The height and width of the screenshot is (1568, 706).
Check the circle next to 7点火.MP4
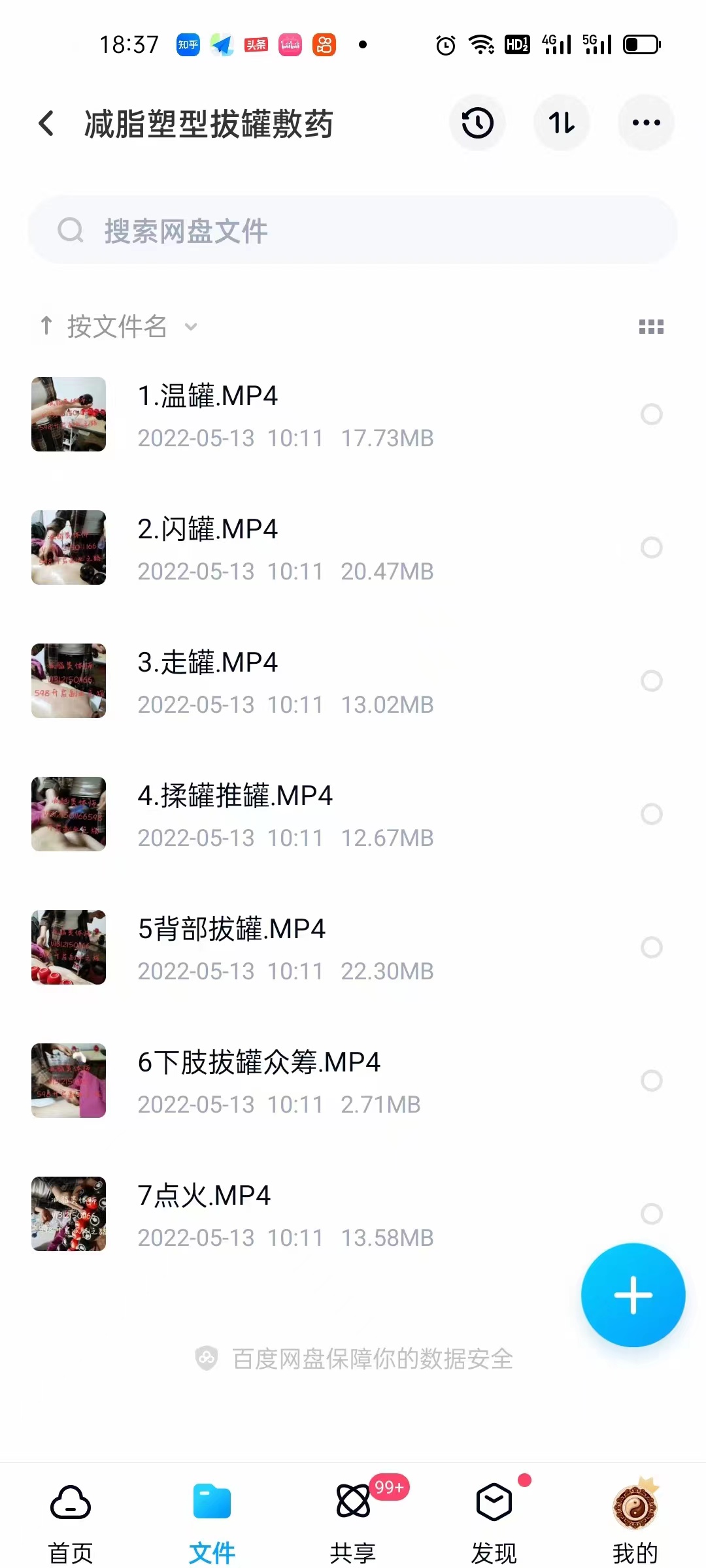click(x=651, y=1214)
